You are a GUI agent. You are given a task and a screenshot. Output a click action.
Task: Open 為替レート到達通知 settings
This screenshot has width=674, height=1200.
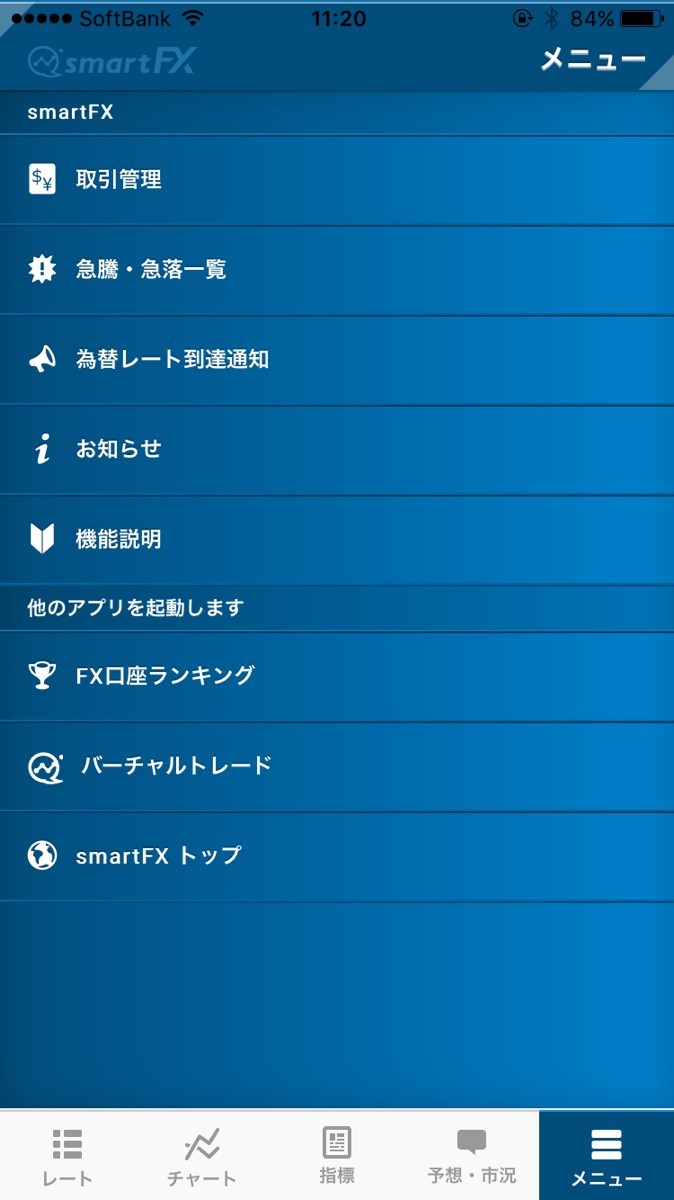[x=337, y=360]
